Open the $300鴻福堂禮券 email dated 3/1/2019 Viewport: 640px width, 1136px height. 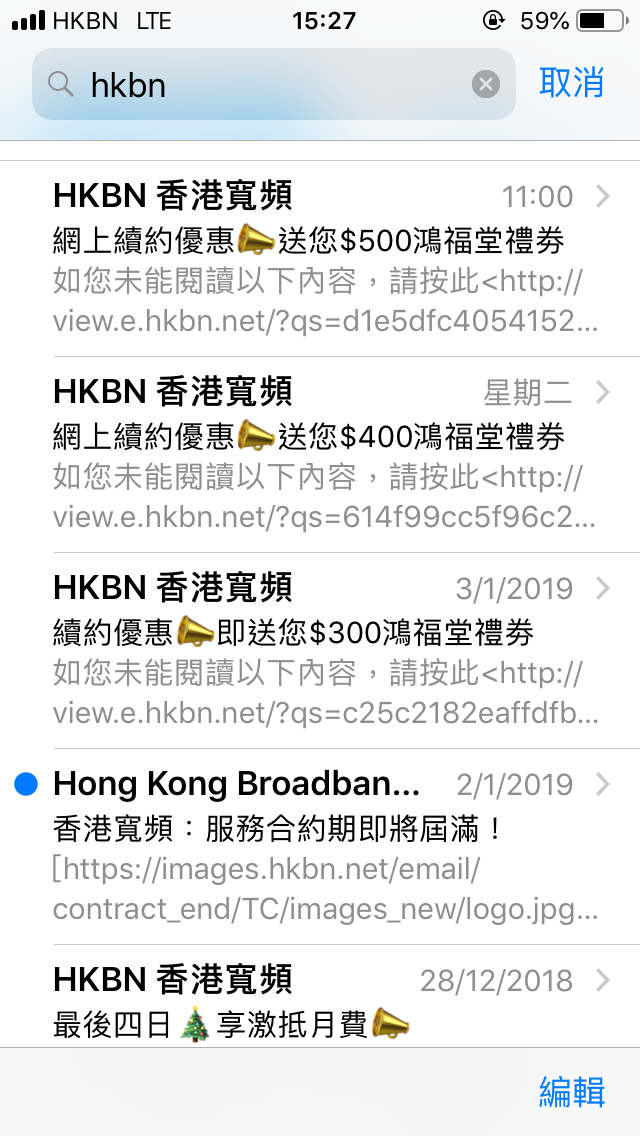[x=320, y=651]
